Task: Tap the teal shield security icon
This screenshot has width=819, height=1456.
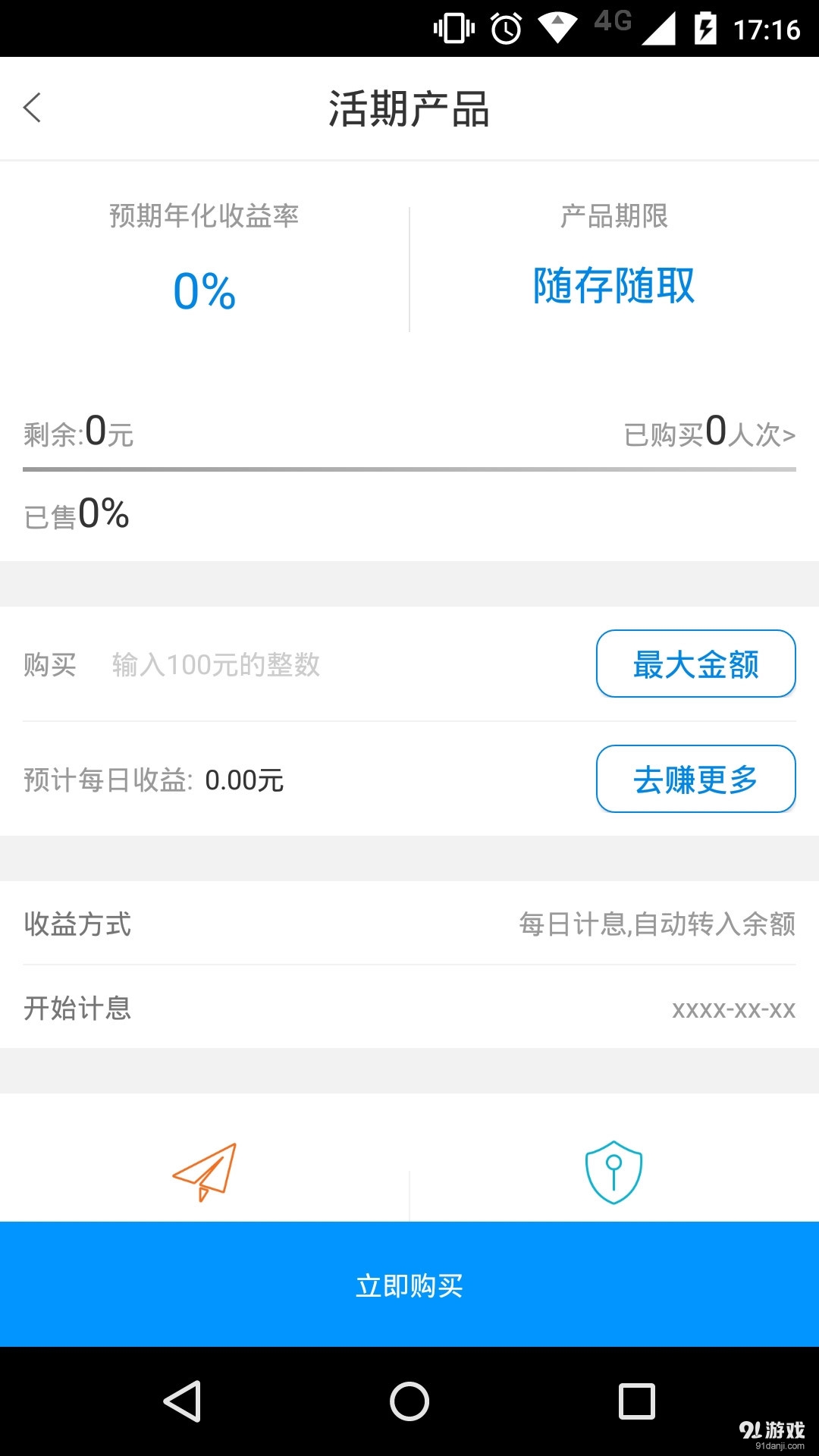Action: pos(613,1172)
